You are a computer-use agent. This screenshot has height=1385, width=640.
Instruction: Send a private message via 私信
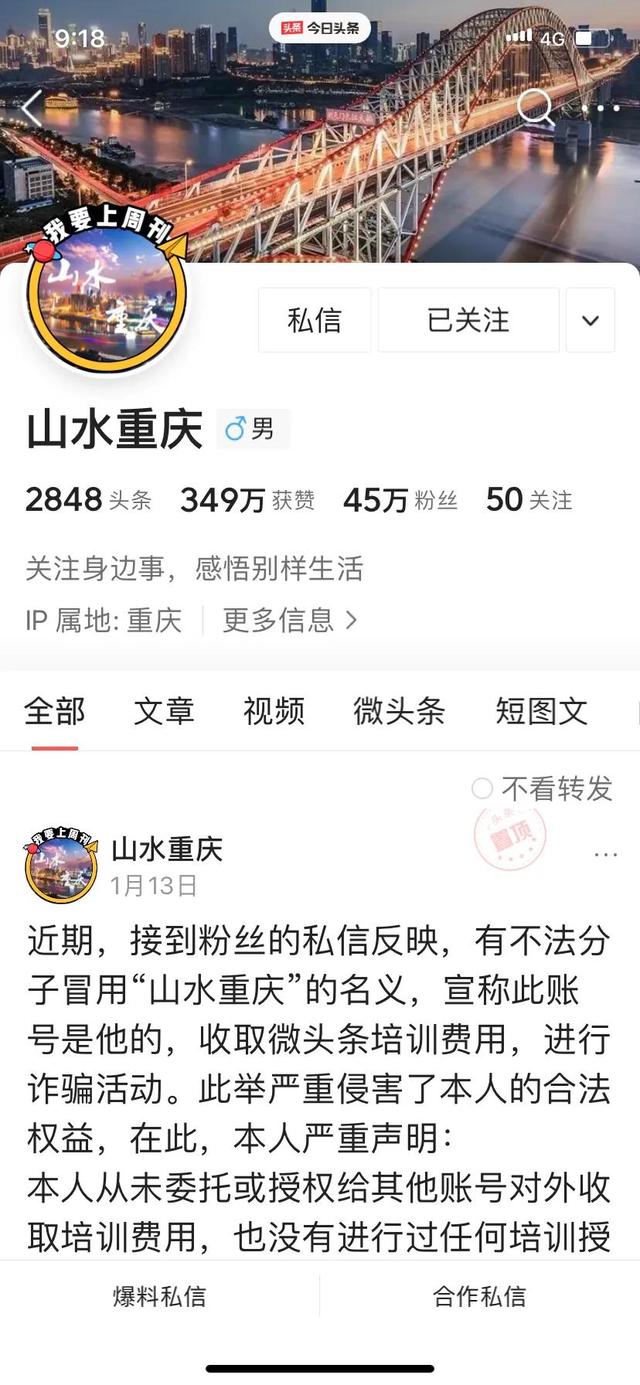tap(314, 320)
